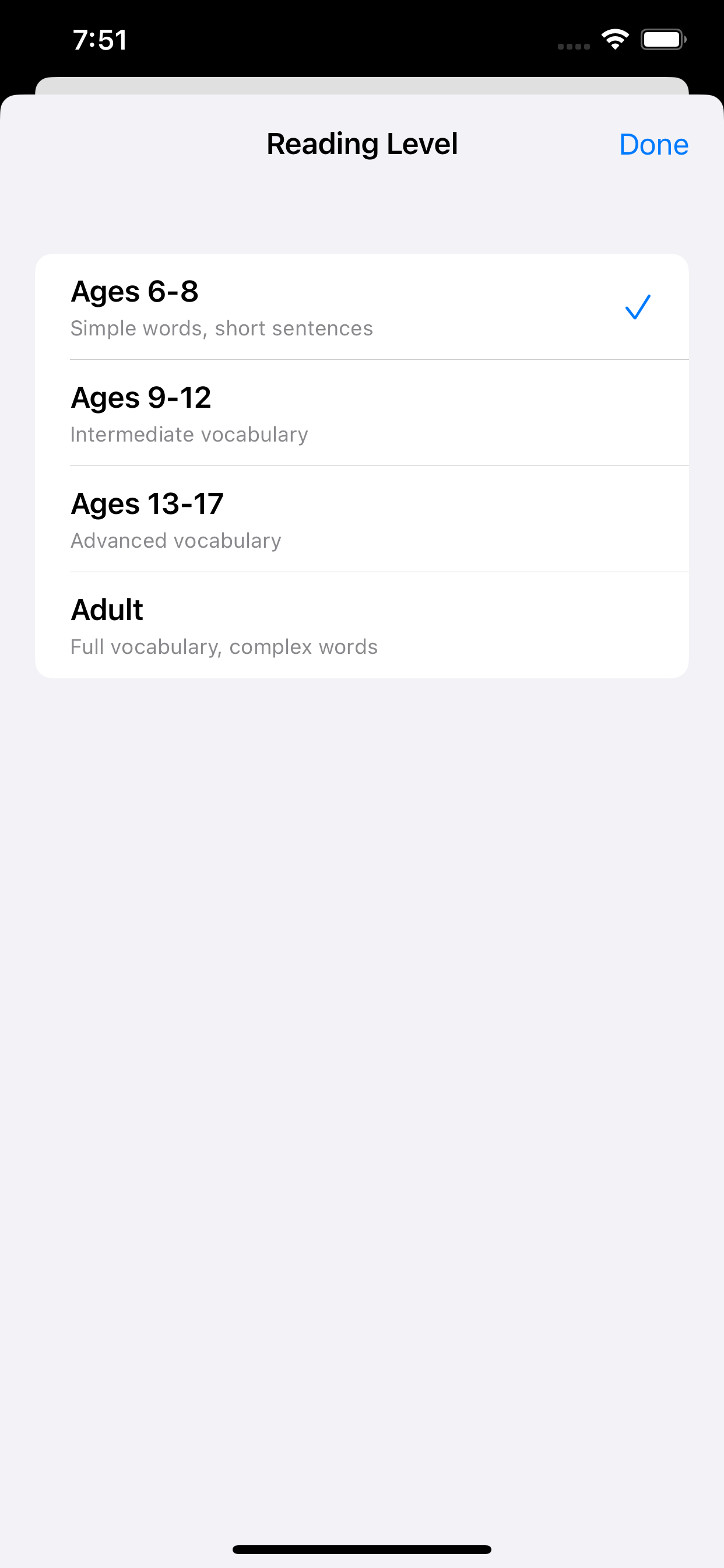The width and height of the screenshot is (724, 1568).
Task: Select the Ages 6-8 reading level
Action: point(361,307)
